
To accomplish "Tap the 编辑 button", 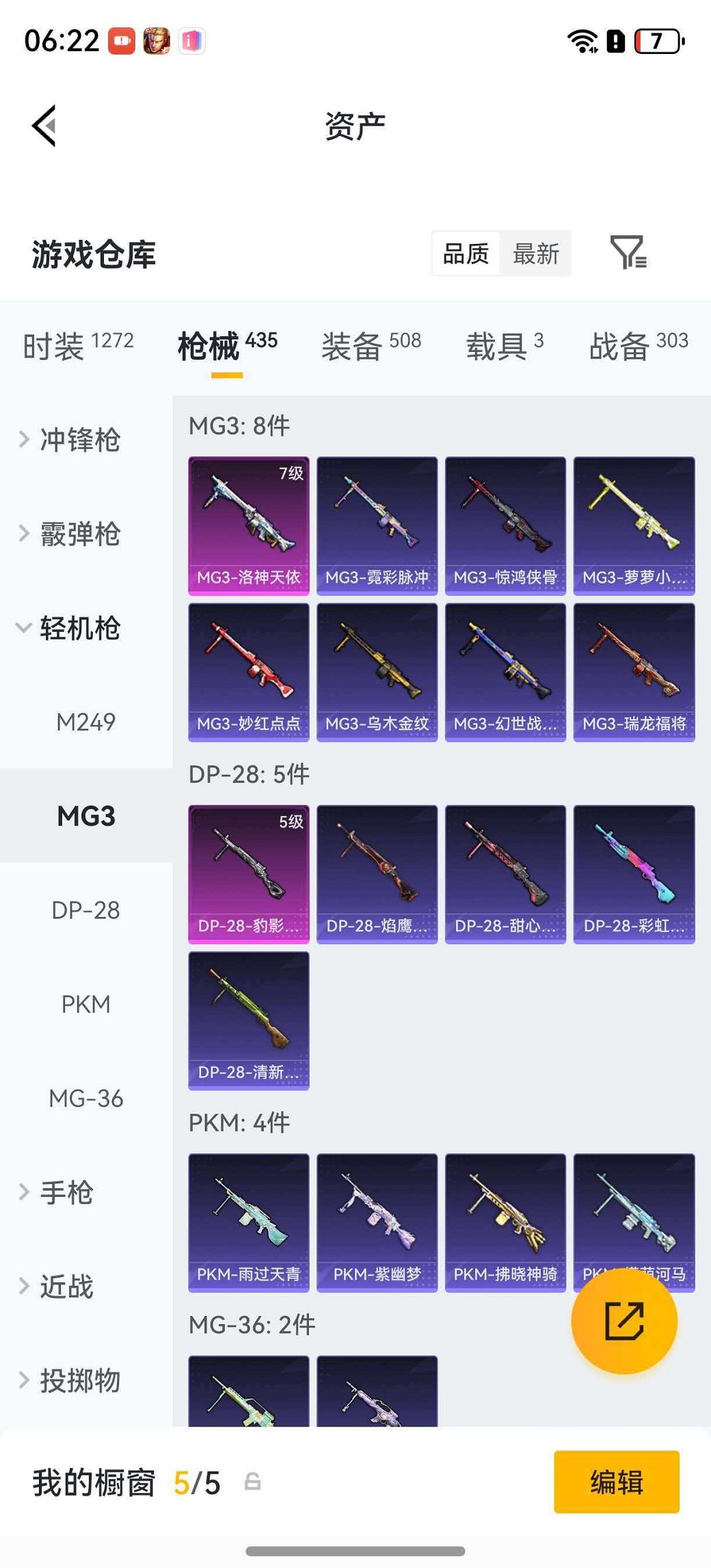I will (x=616, y=1483).
